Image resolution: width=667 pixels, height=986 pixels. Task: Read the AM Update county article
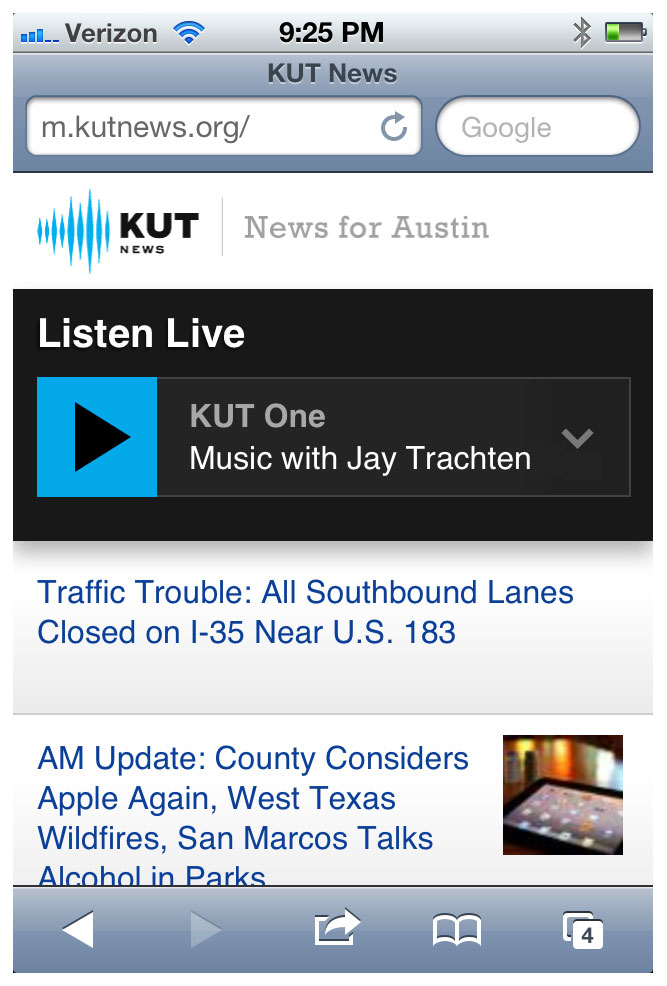253,798
